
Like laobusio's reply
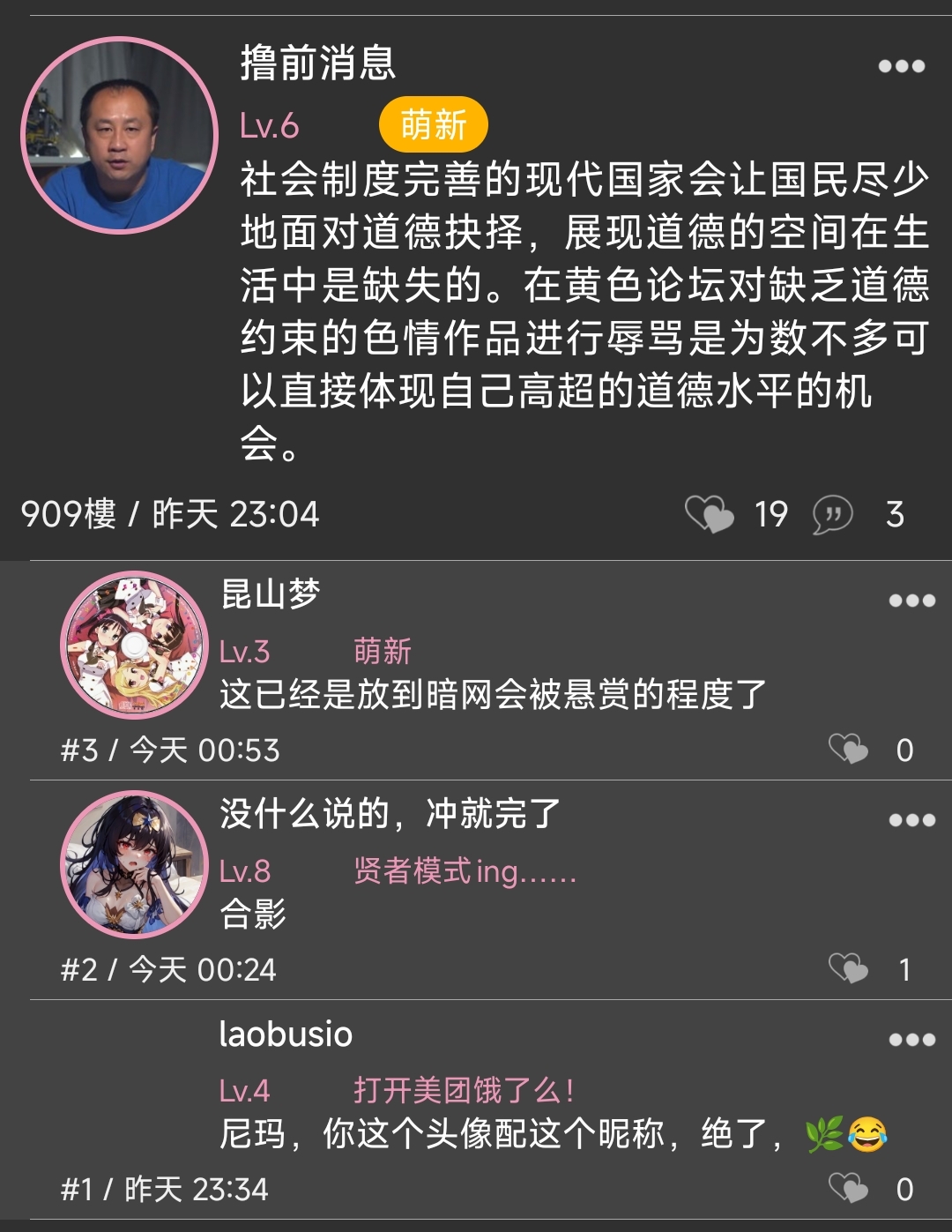849,1189
